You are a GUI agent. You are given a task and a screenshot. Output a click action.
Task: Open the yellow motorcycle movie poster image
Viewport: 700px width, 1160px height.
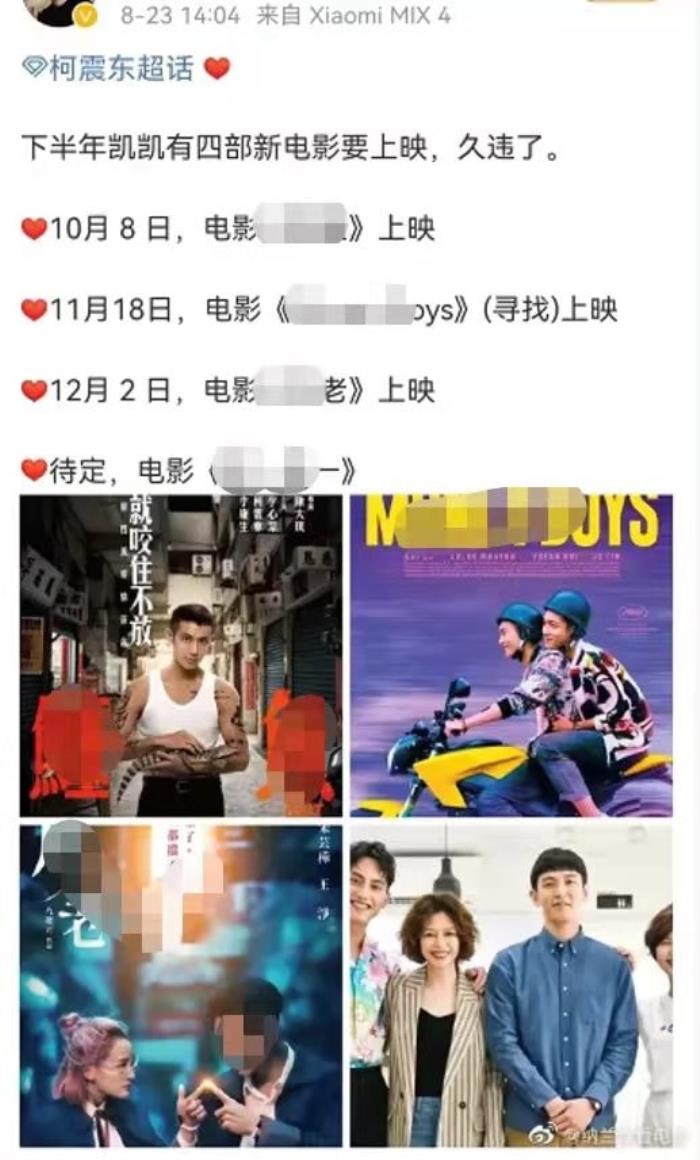[x=510, y=656]
